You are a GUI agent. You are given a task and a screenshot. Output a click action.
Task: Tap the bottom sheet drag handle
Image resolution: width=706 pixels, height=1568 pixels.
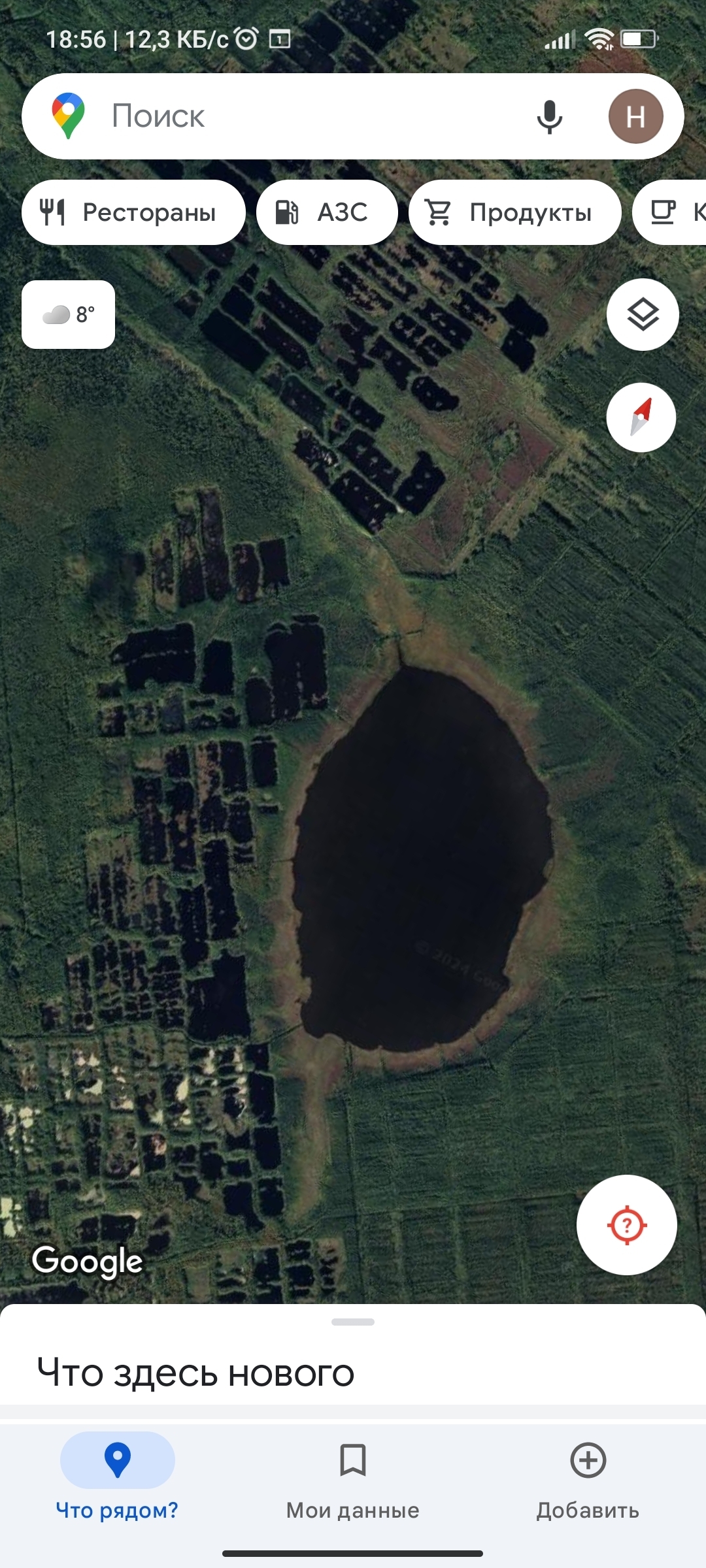(353, 1322)
